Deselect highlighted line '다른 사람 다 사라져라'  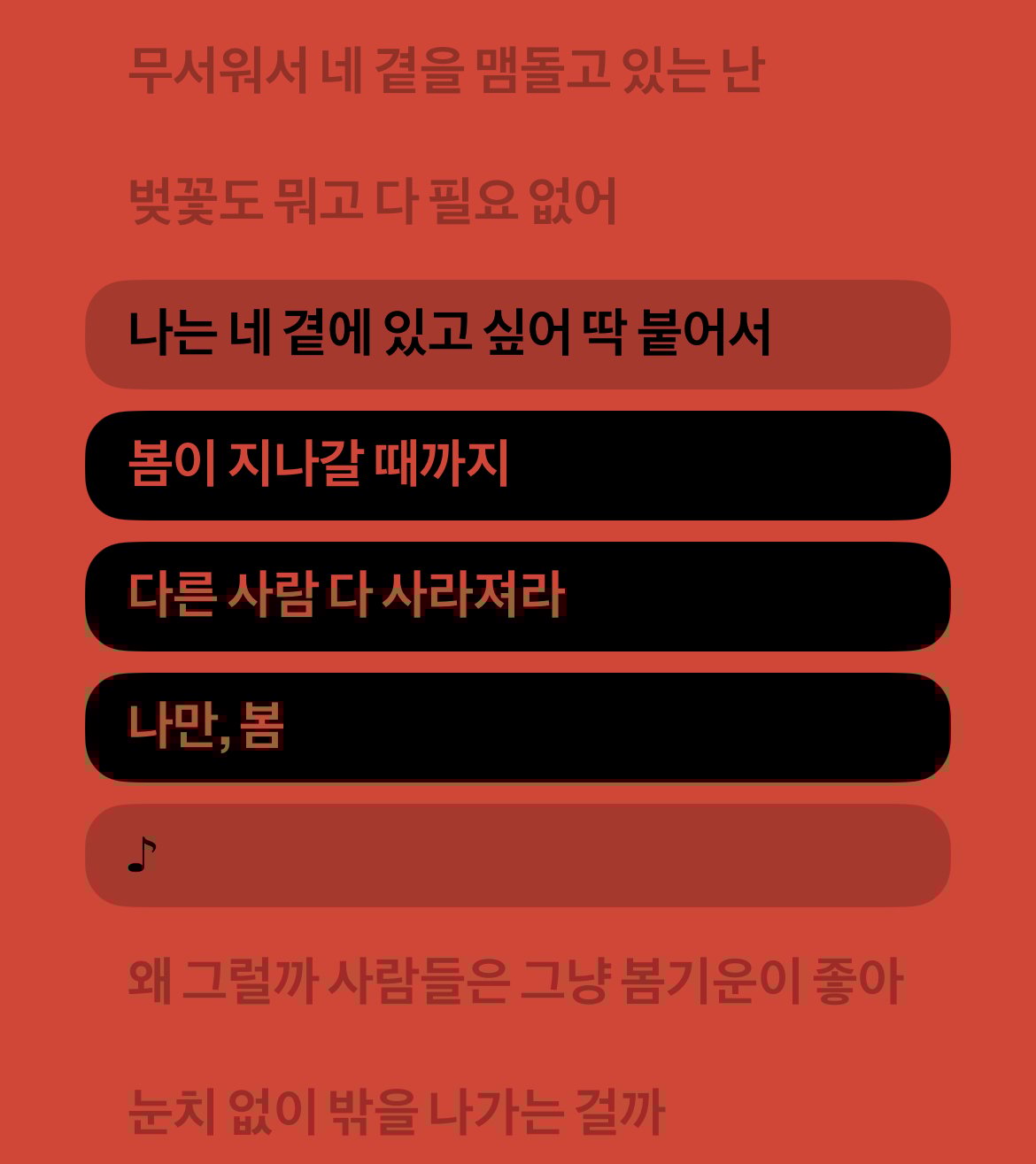[x=517, y=597]
